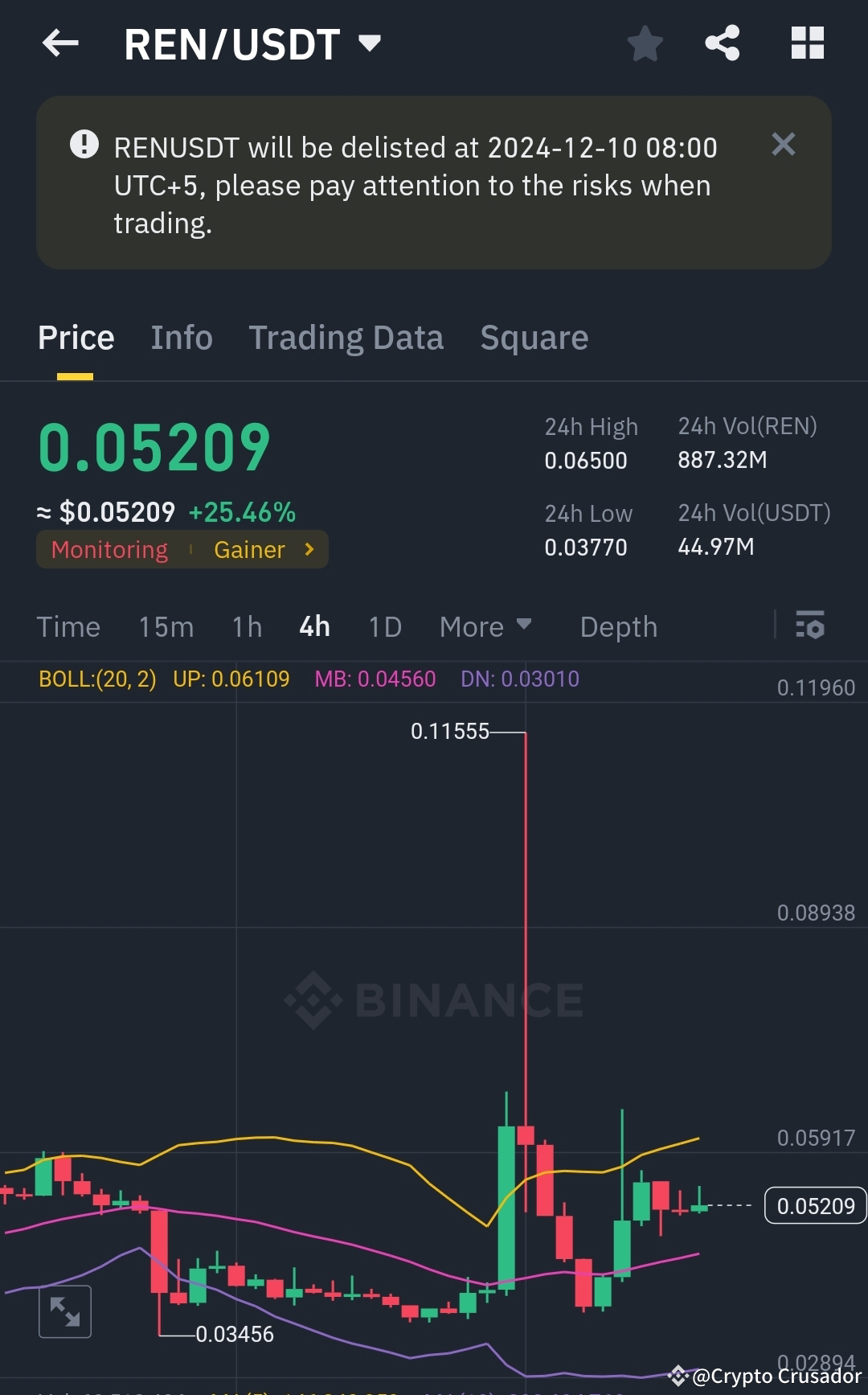The width and height of the screenshot is (868, 1395).
Task: Tap the Monitoring label
Action: 109,550
